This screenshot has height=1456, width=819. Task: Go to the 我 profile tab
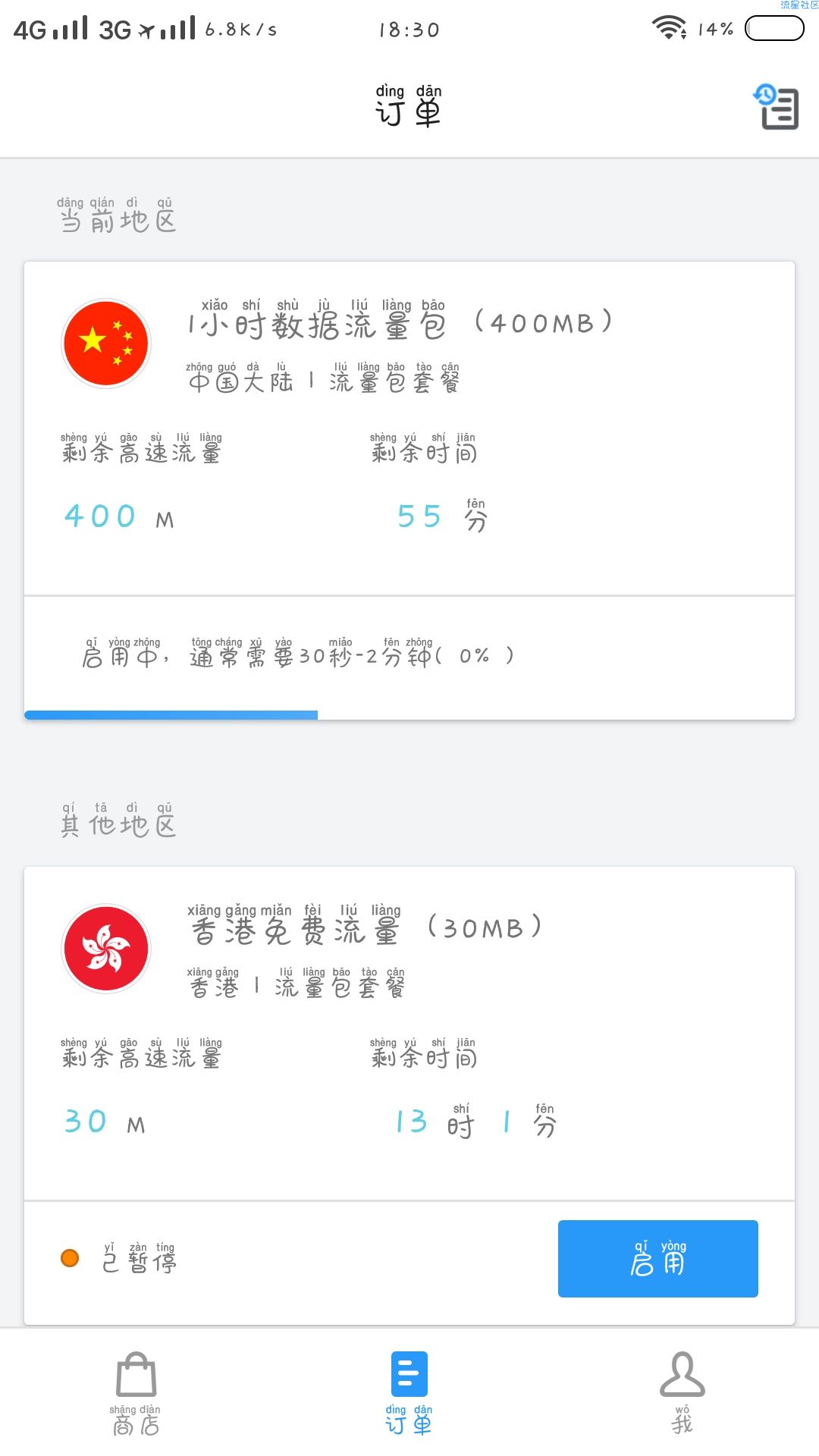tap(682, 1393)
